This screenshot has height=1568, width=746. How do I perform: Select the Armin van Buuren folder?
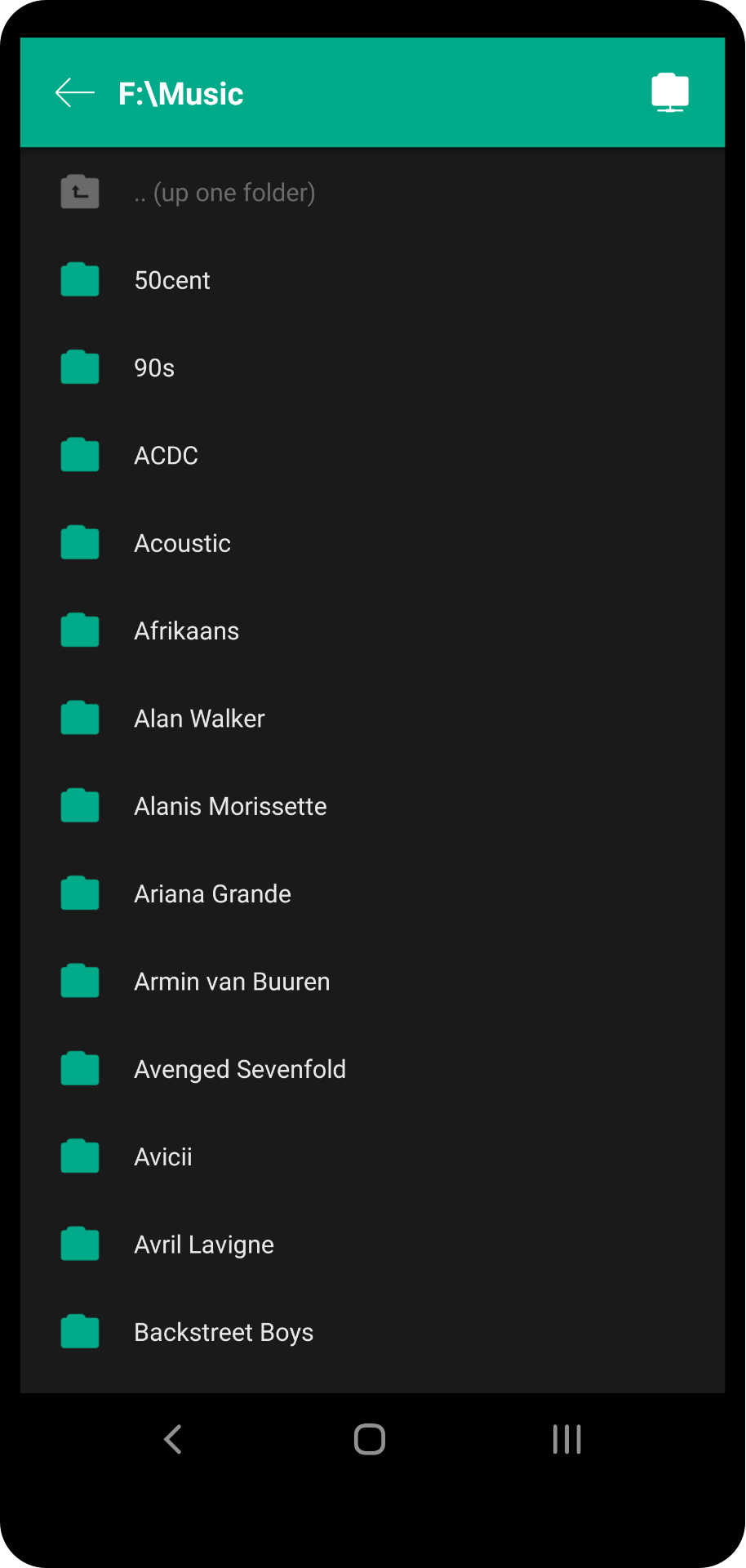(372, 982)
